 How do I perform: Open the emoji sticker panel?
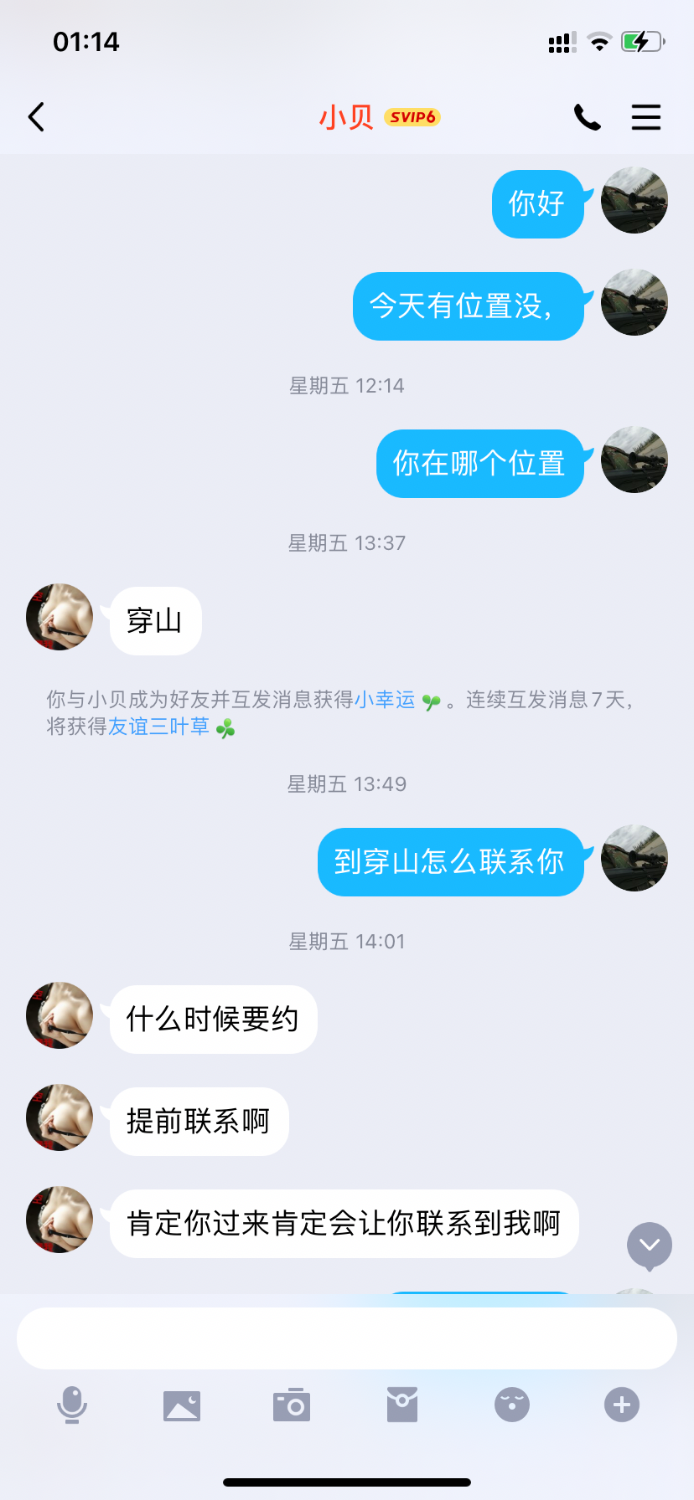click(x=512, y=1405)
